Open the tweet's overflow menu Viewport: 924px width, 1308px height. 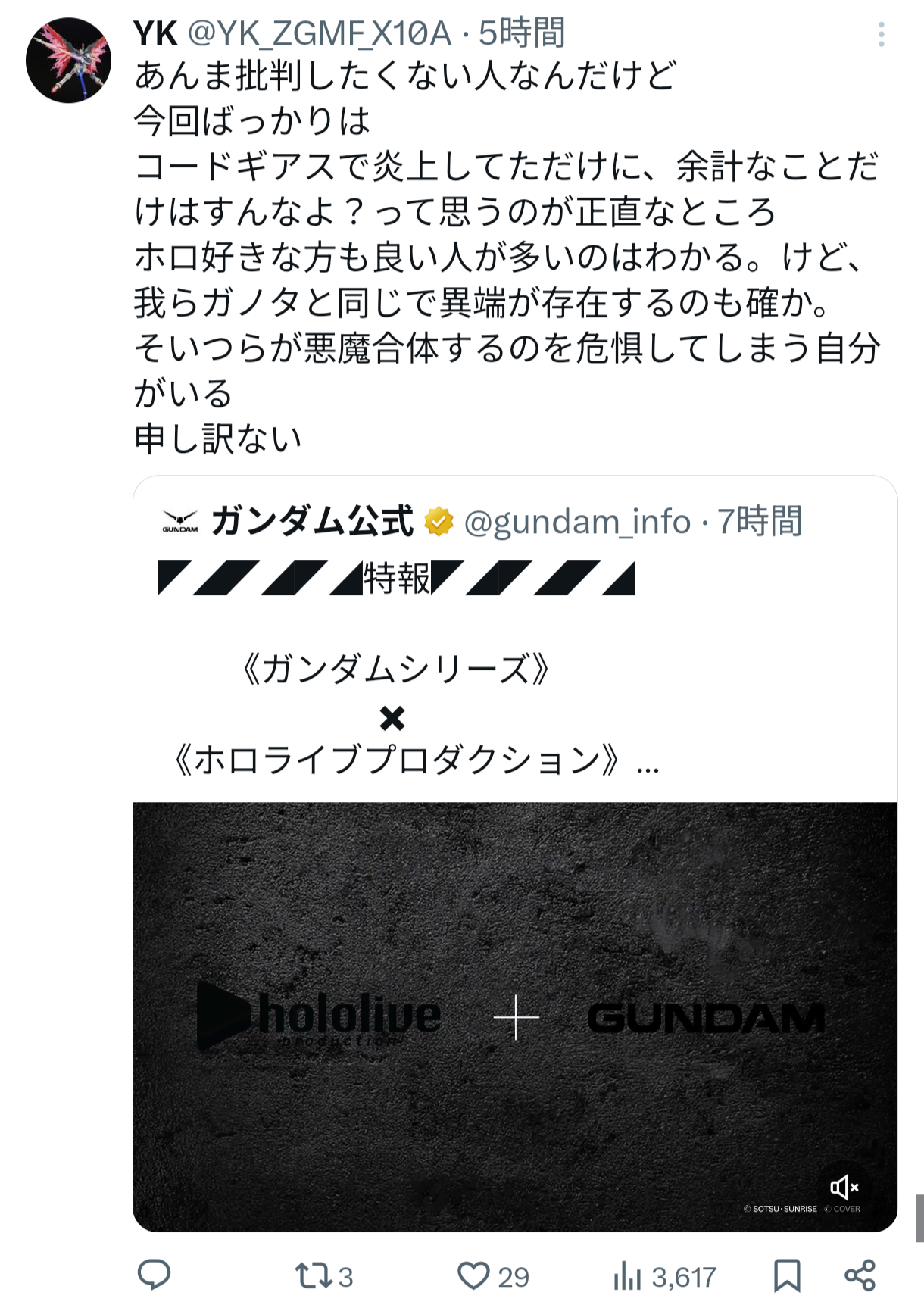[x=881, y=35]
